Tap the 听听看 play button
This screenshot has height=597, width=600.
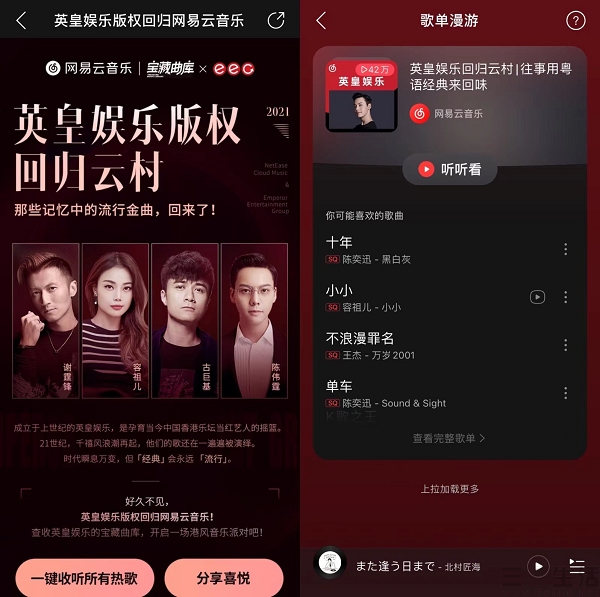[x=449, y=169]
